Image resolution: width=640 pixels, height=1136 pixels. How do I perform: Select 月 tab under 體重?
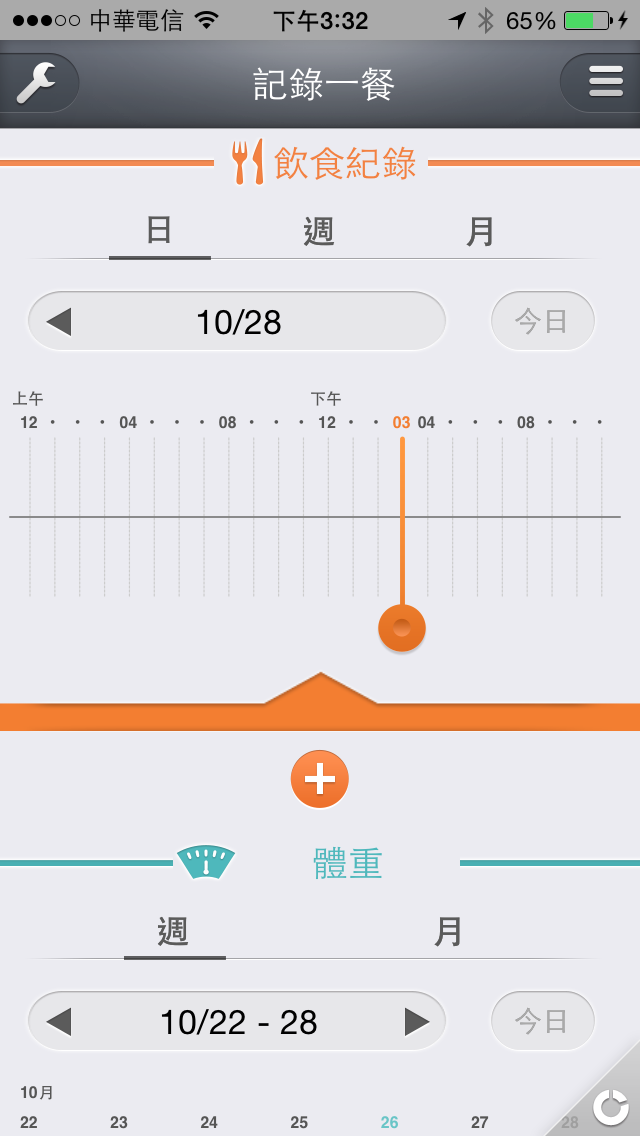coord(448,932)
